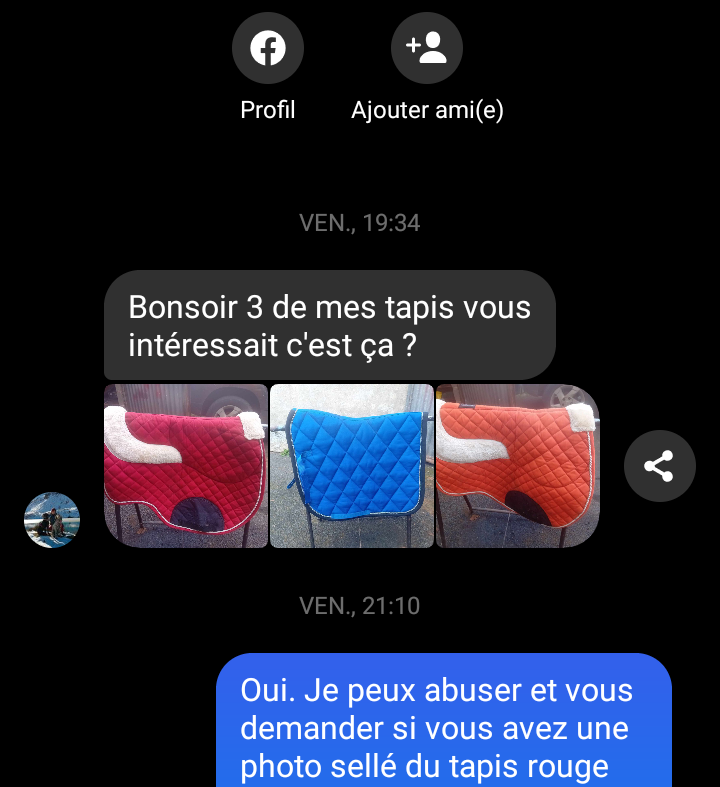
Task: Share the received photos
Action: (x=659, y=466)
